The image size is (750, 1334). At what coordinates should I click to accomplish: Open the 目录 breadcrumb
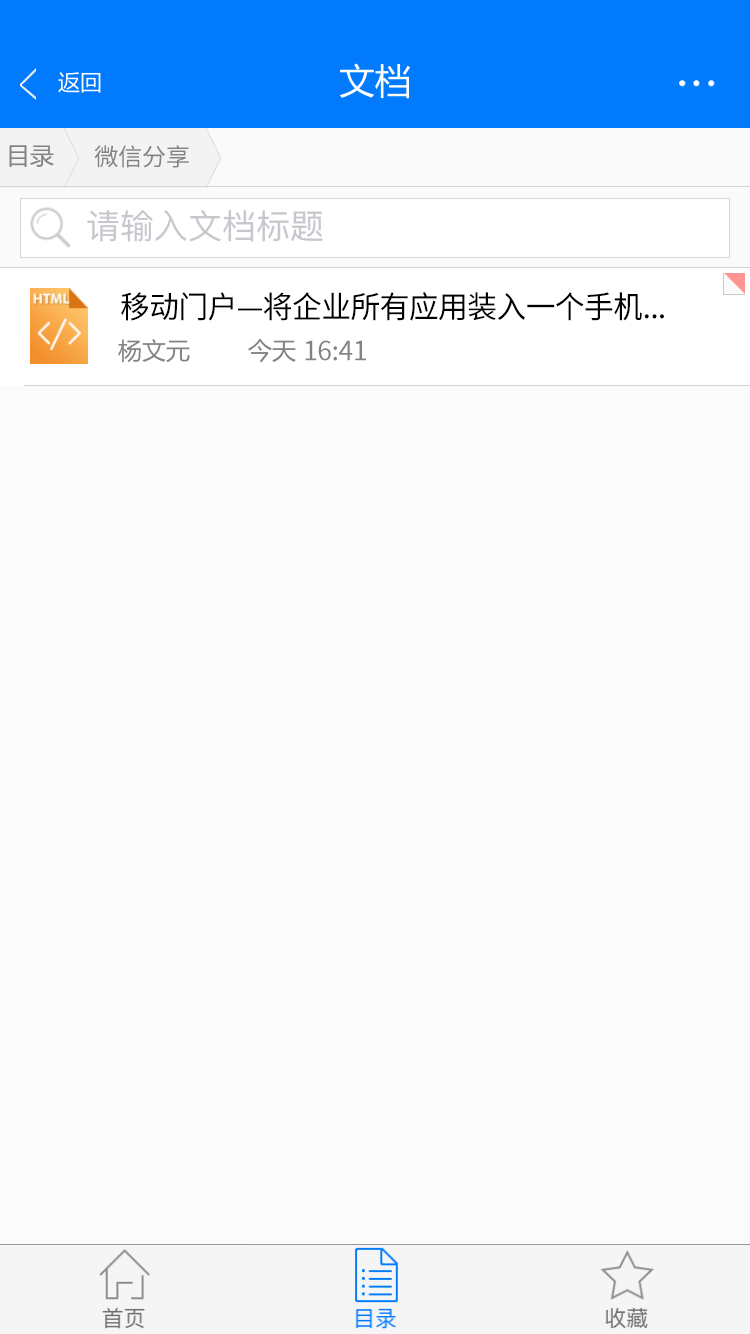(x=31, y=157)
